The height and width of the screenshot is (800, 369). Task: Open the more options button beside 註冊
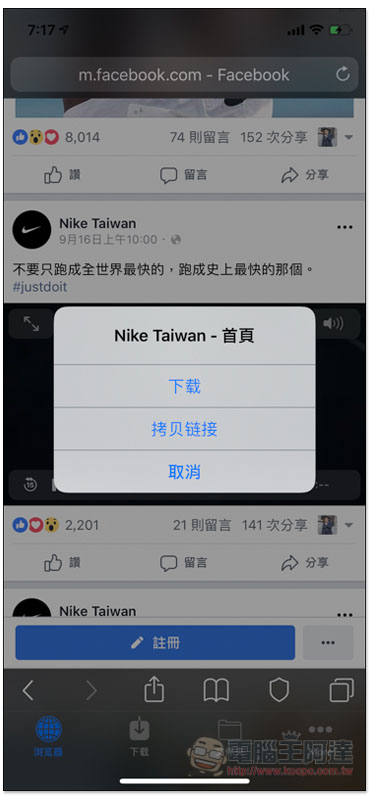328,642
